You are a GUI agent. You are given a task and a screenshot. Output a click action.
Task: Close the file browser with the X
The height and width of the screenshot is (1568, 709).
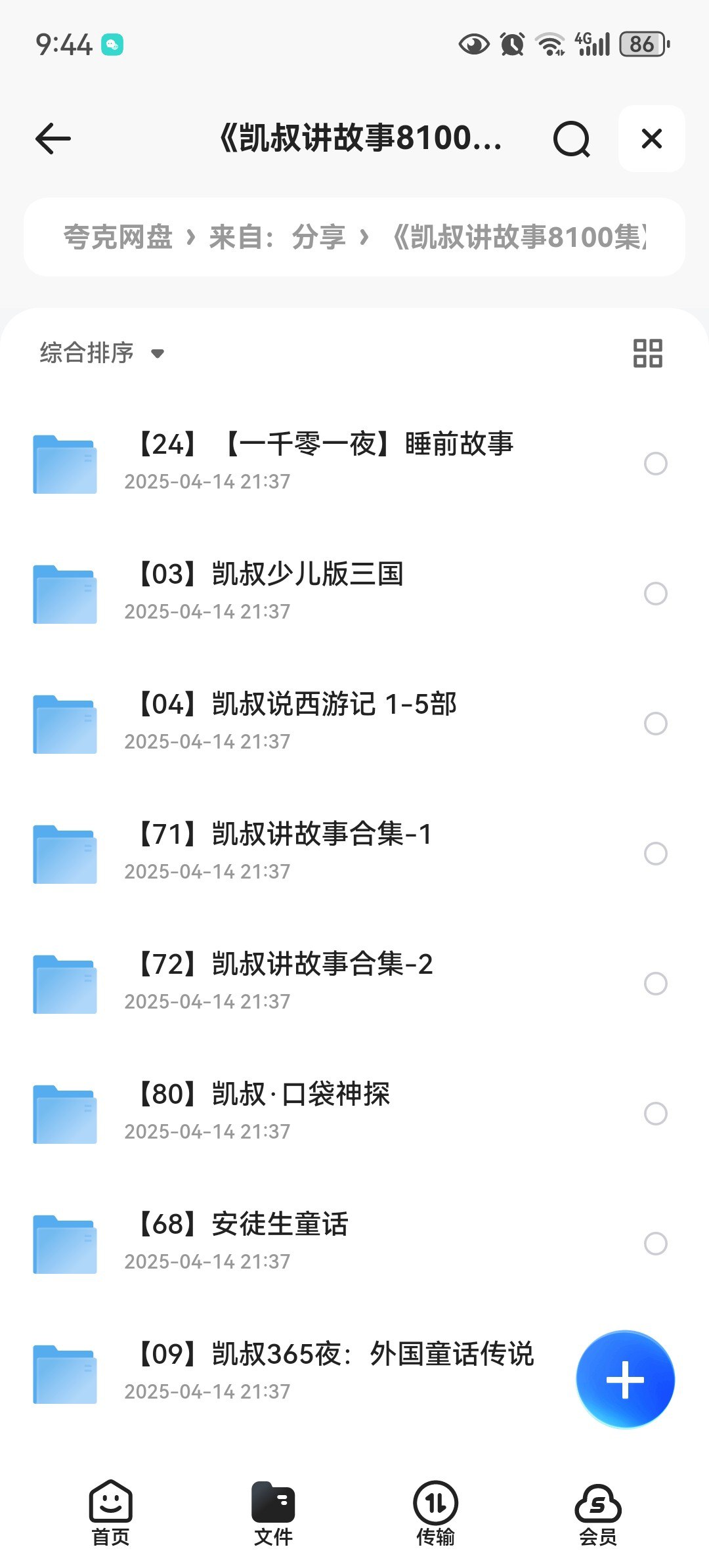click(651, 139)
